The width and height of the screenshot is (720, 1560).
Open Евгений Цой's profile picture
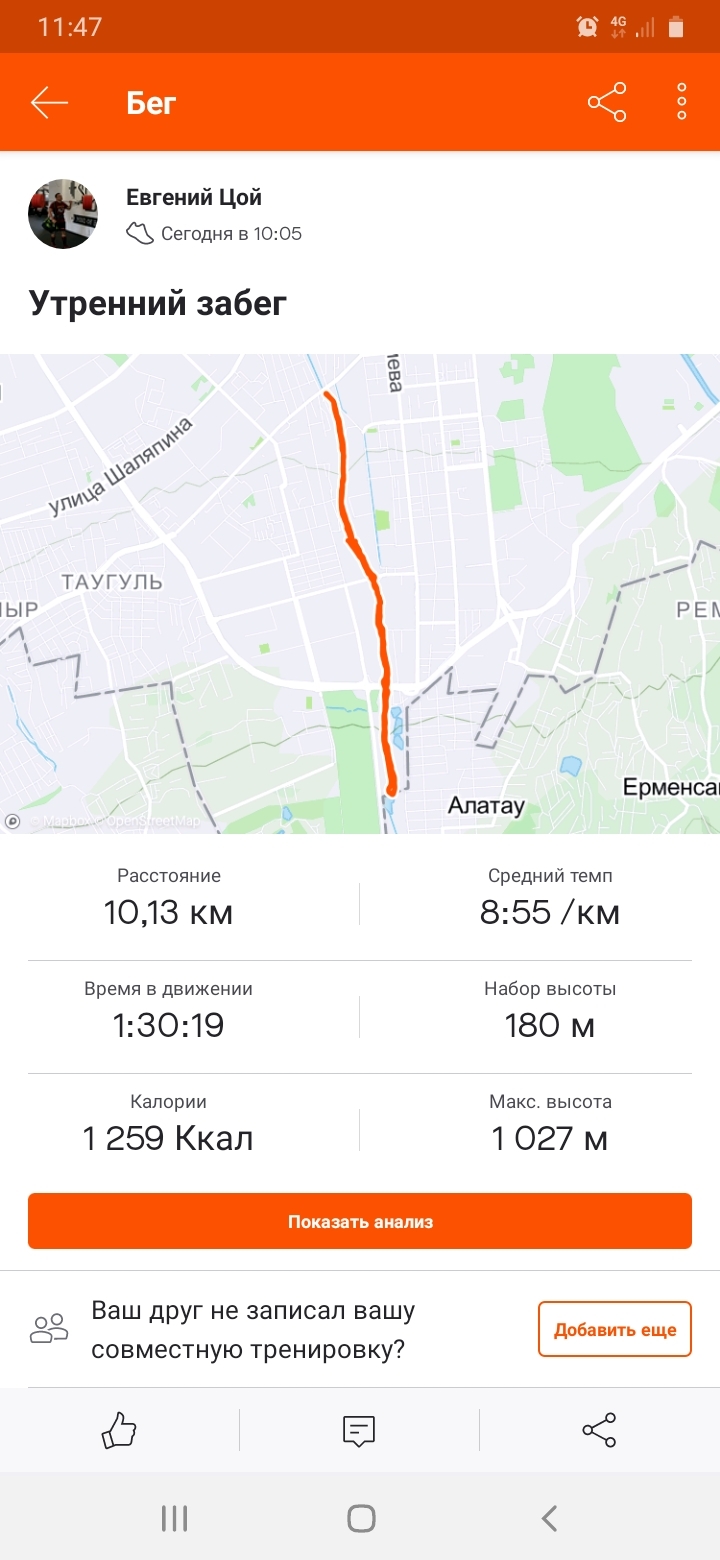click(63, 214)
